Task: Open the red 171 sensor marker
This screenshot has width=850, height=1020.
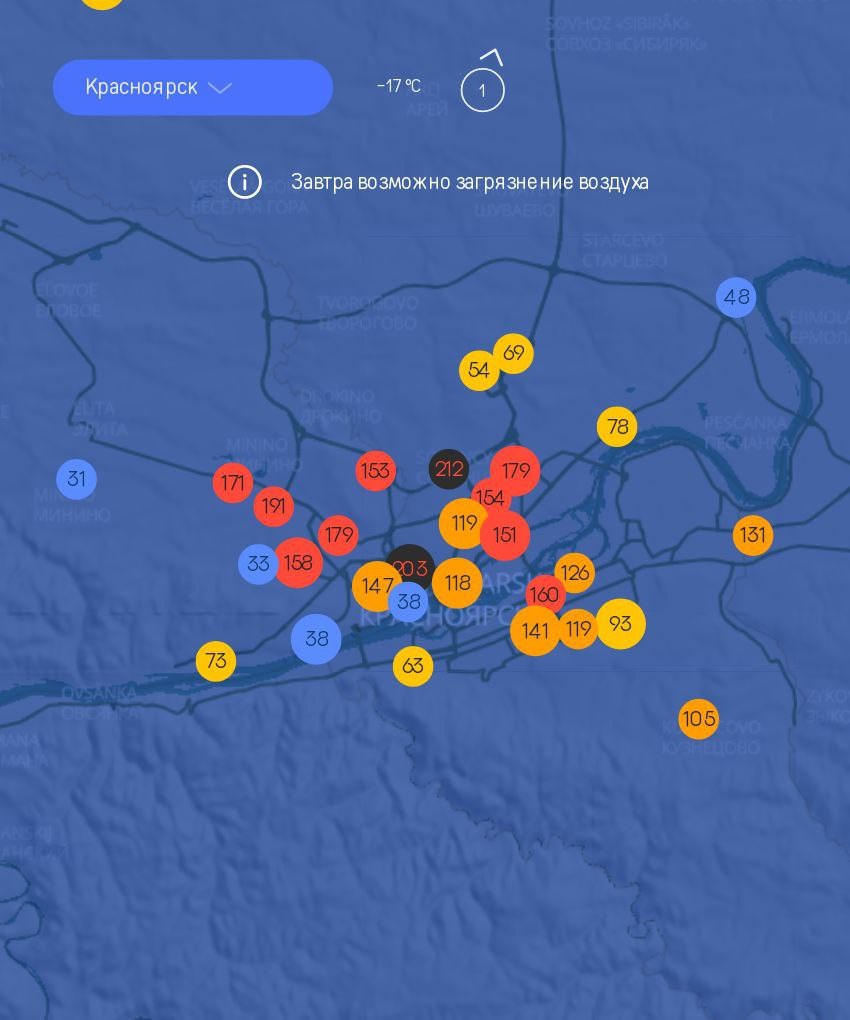Action: 232,483
